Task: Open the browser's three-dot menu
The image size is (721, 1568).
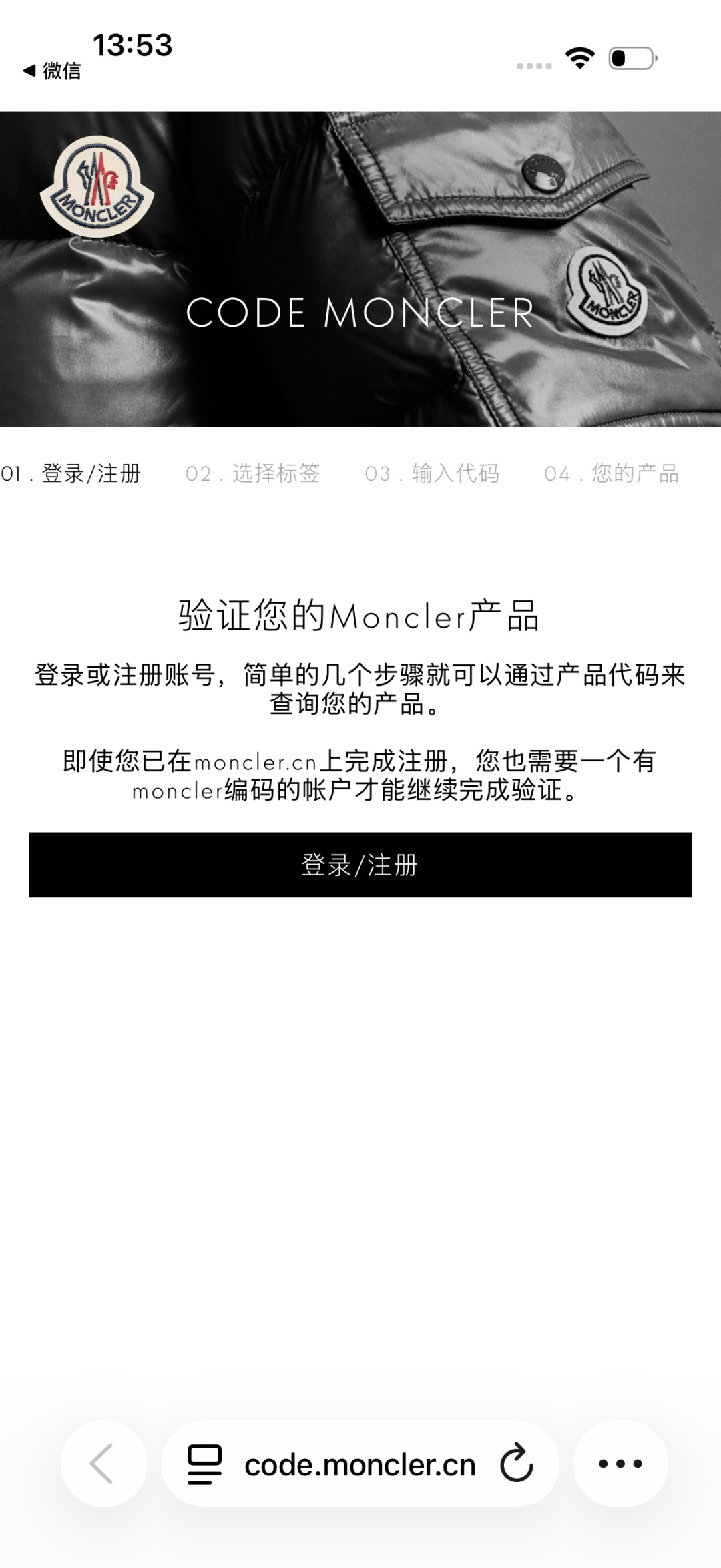Action: (x=621, y=1464)
